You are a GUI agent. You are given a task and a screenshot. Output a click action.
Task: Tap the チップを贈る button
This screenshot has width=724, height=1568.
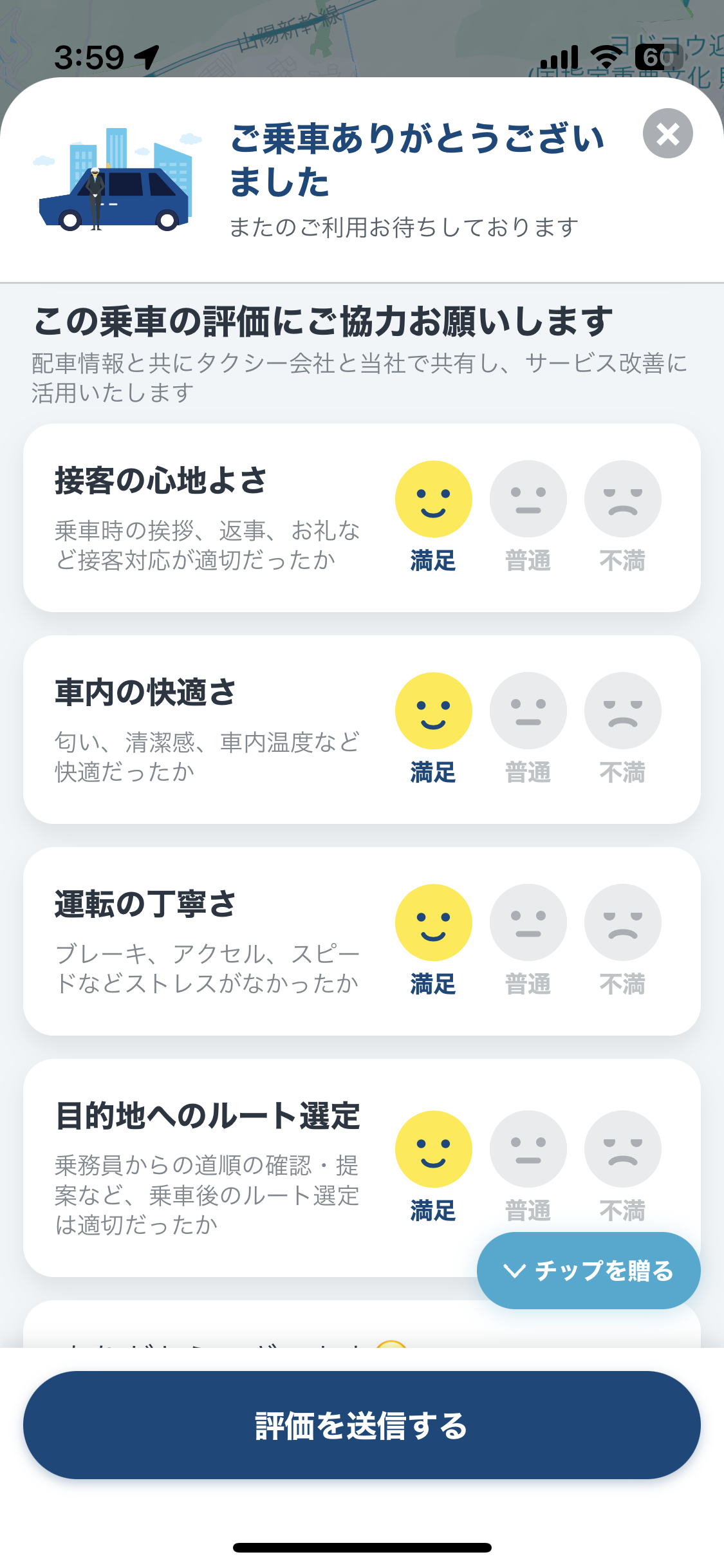pyautogui.click(x=588, y=1271)
